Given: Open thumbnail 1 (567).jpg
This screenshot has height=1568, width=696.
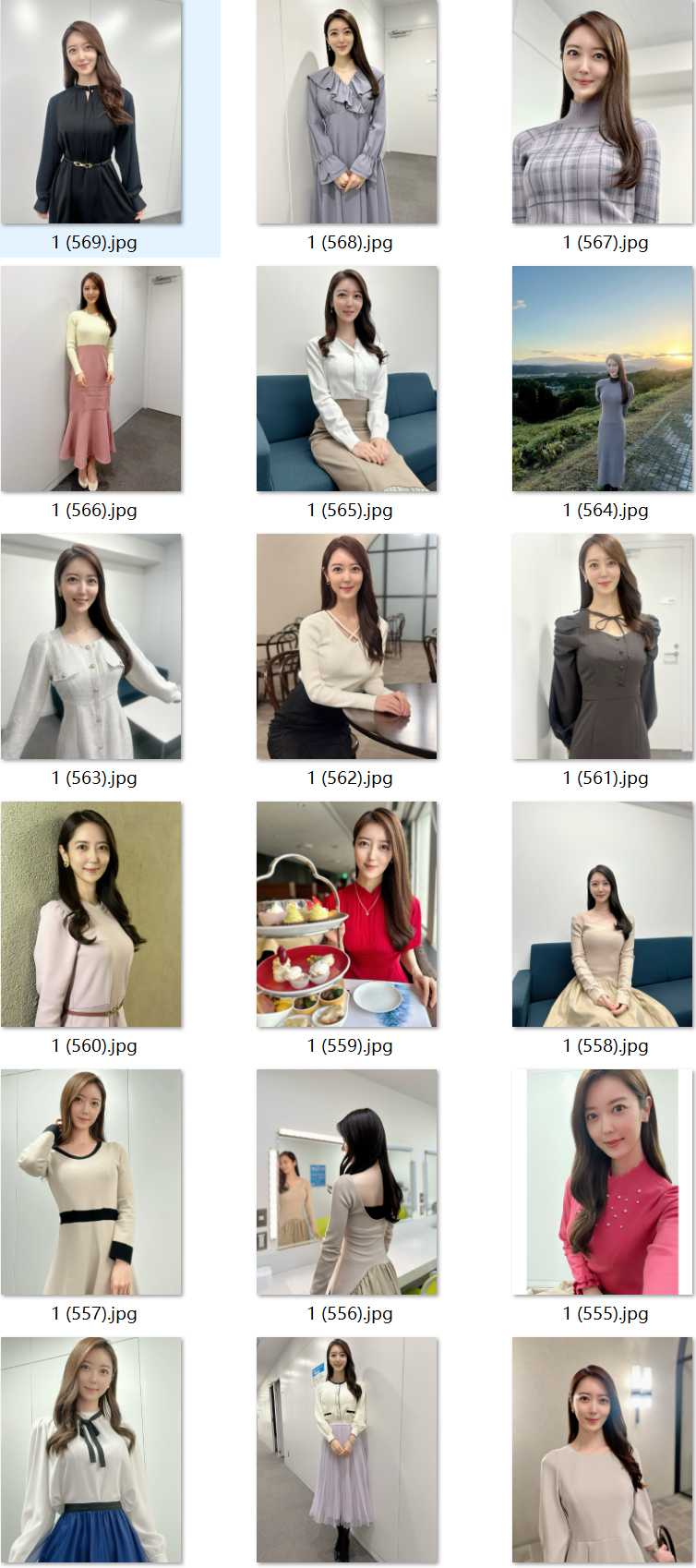Looking at the screenshot, I should (602, 113).
